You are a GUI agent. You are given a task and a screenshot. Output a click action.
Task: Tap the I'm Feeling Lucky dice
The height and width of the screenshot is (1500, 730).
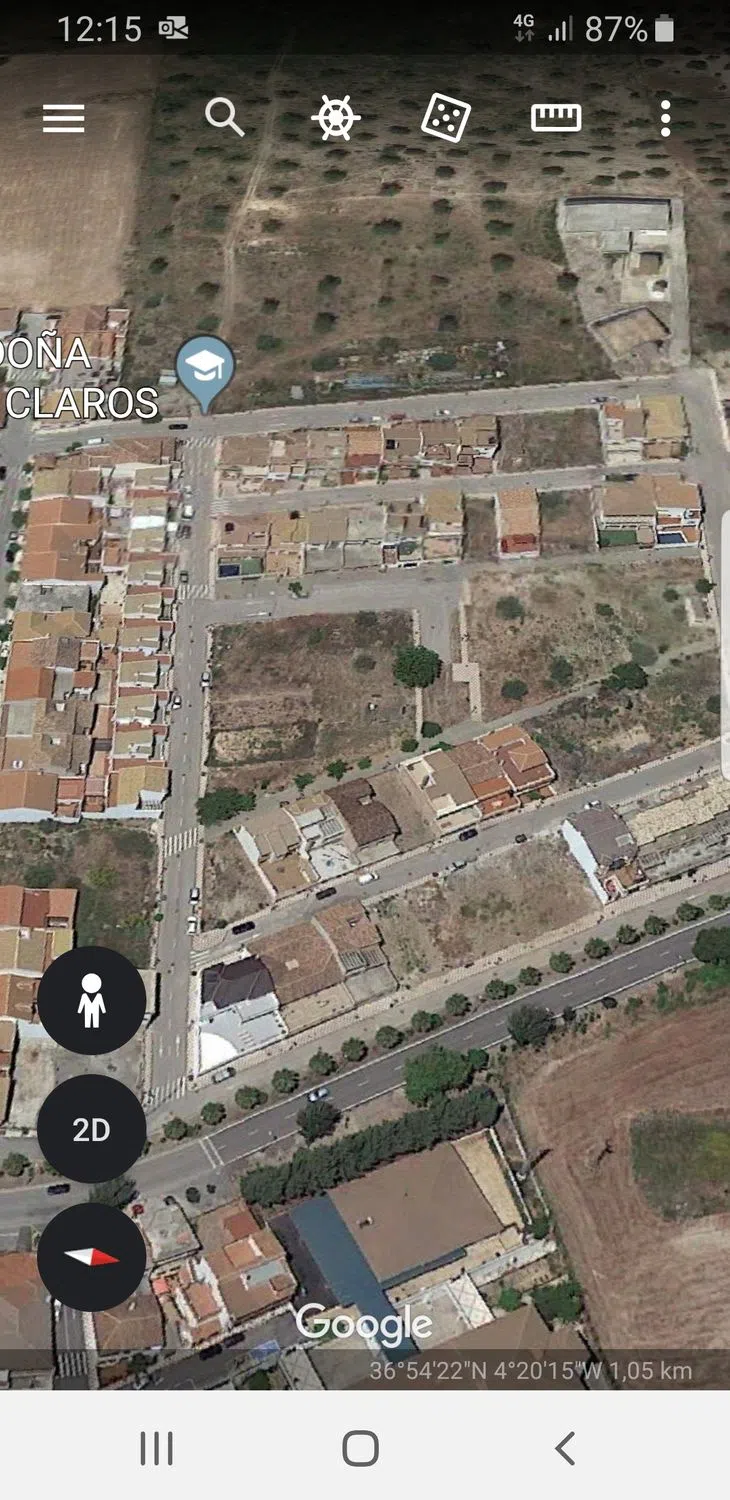(x=446, y=118)
